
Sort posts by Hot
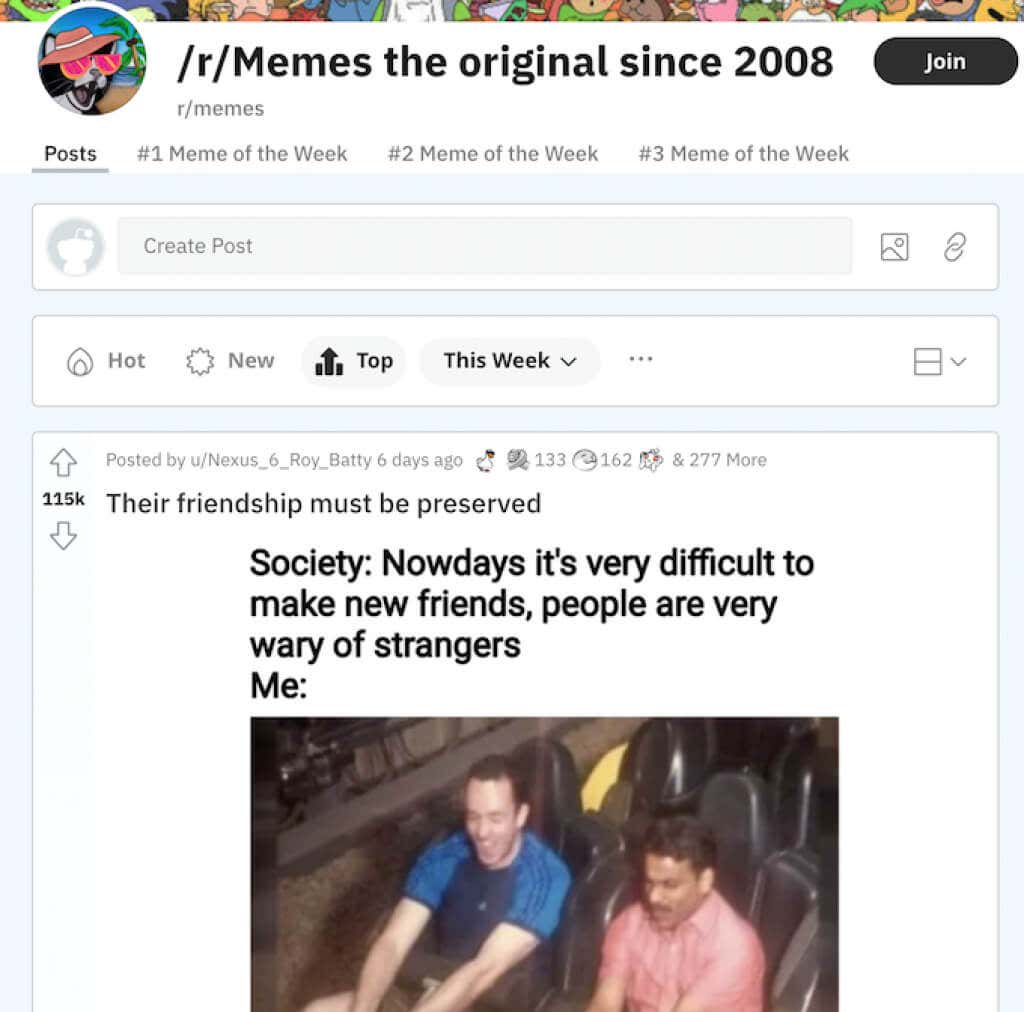[106, 361]
